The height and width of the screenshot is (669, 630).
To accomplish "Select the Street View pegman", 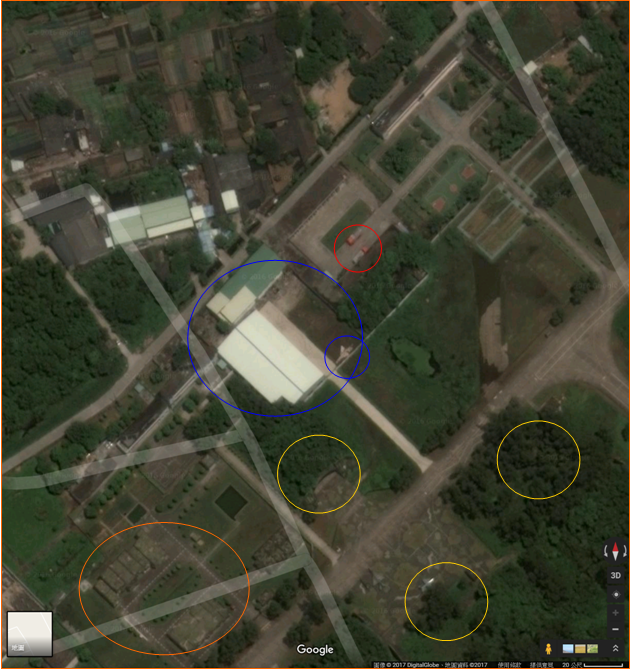I will coord(548,649).
